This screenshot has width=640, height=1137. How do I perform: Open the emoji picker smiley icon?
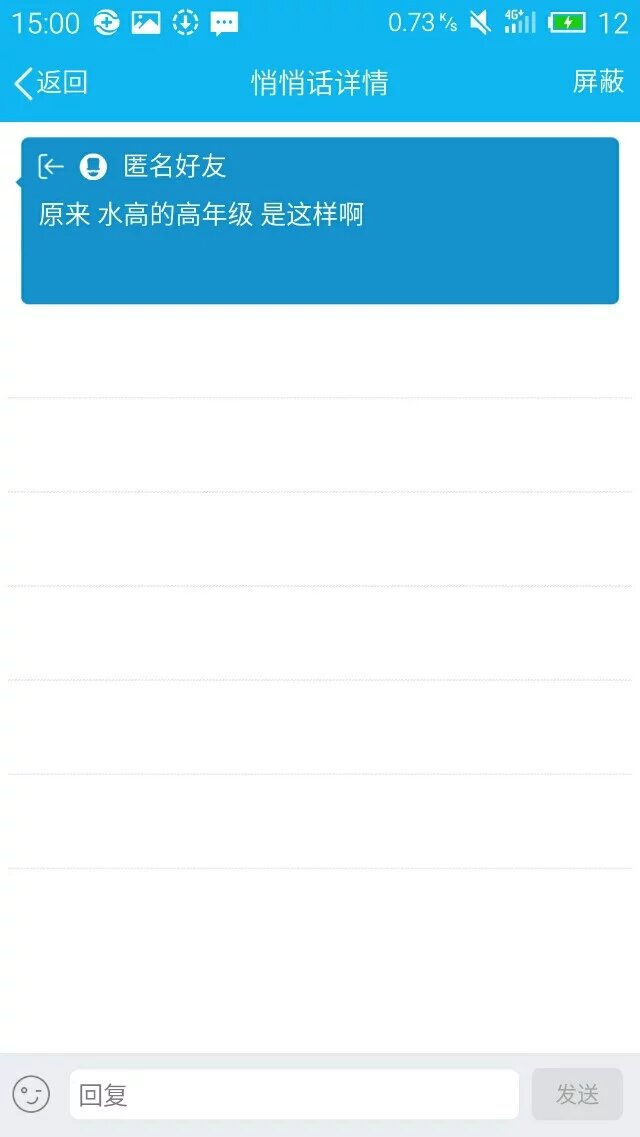(x=31, y=1094)
